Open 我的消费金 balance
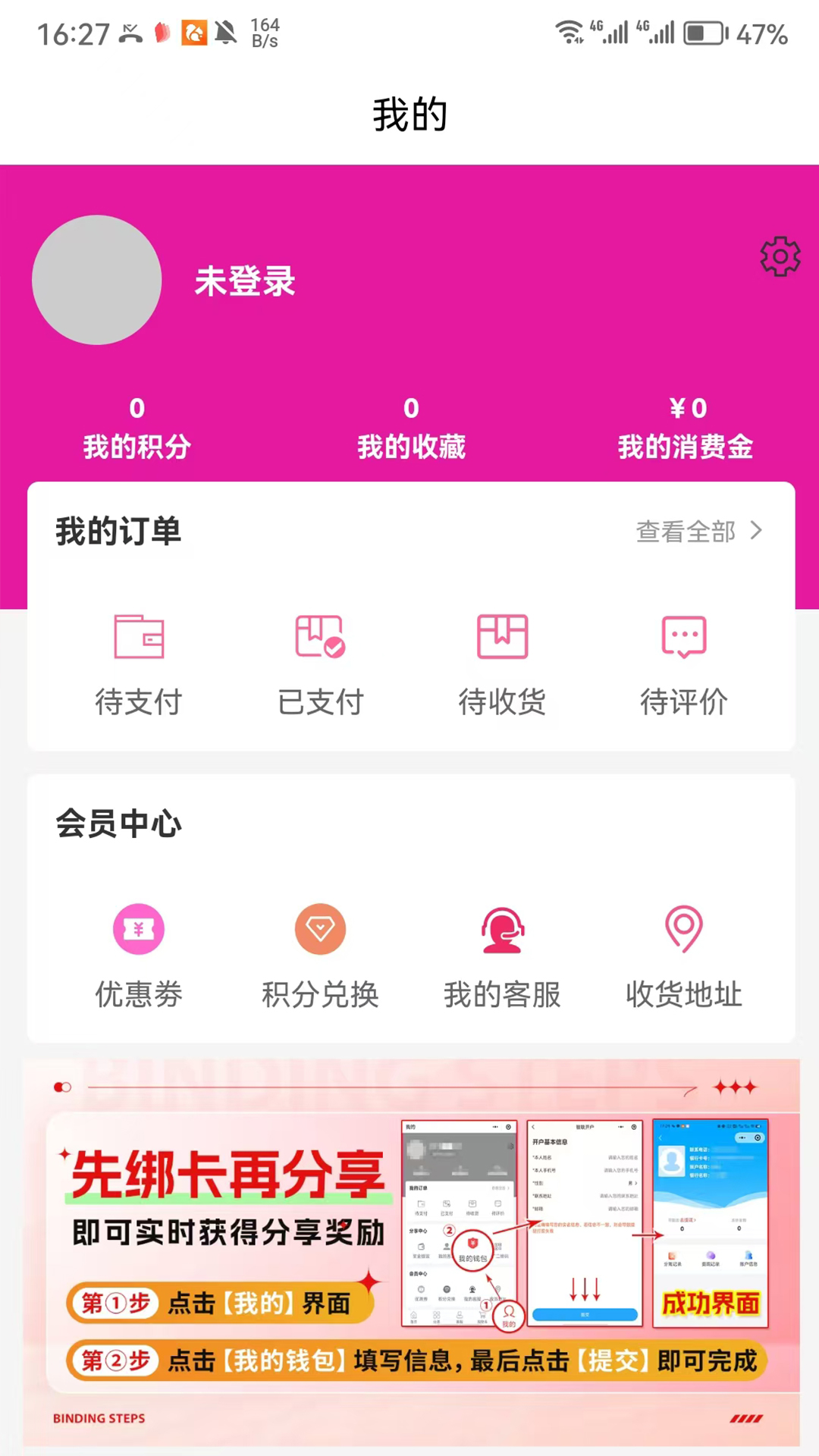 click(x=686, y=428)
